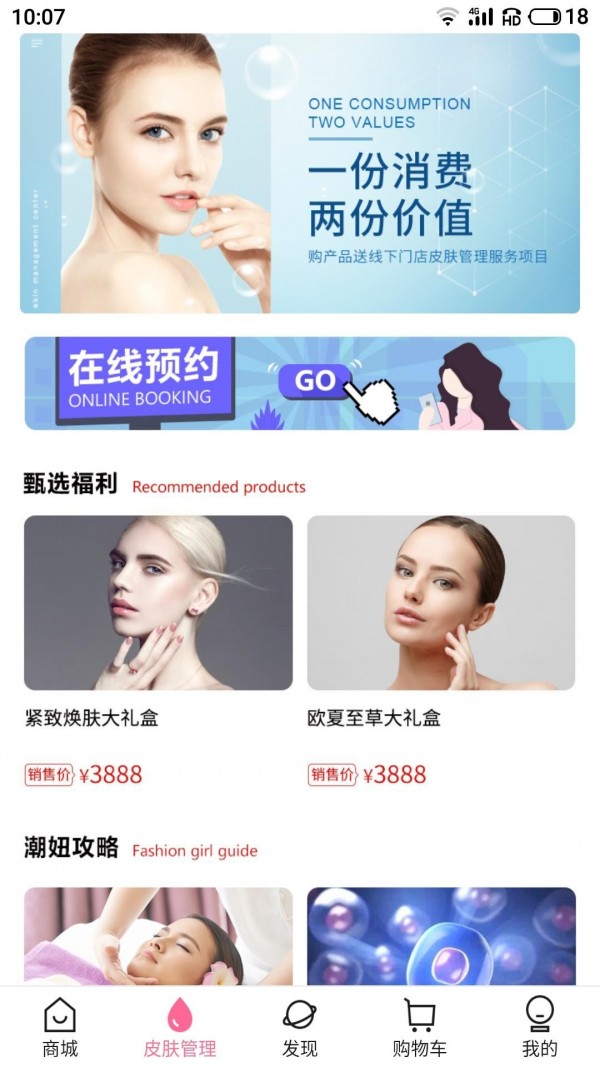Open the facial massage guide article
This screenshot has height=1067, width=600.
click(x=158, y=936)
